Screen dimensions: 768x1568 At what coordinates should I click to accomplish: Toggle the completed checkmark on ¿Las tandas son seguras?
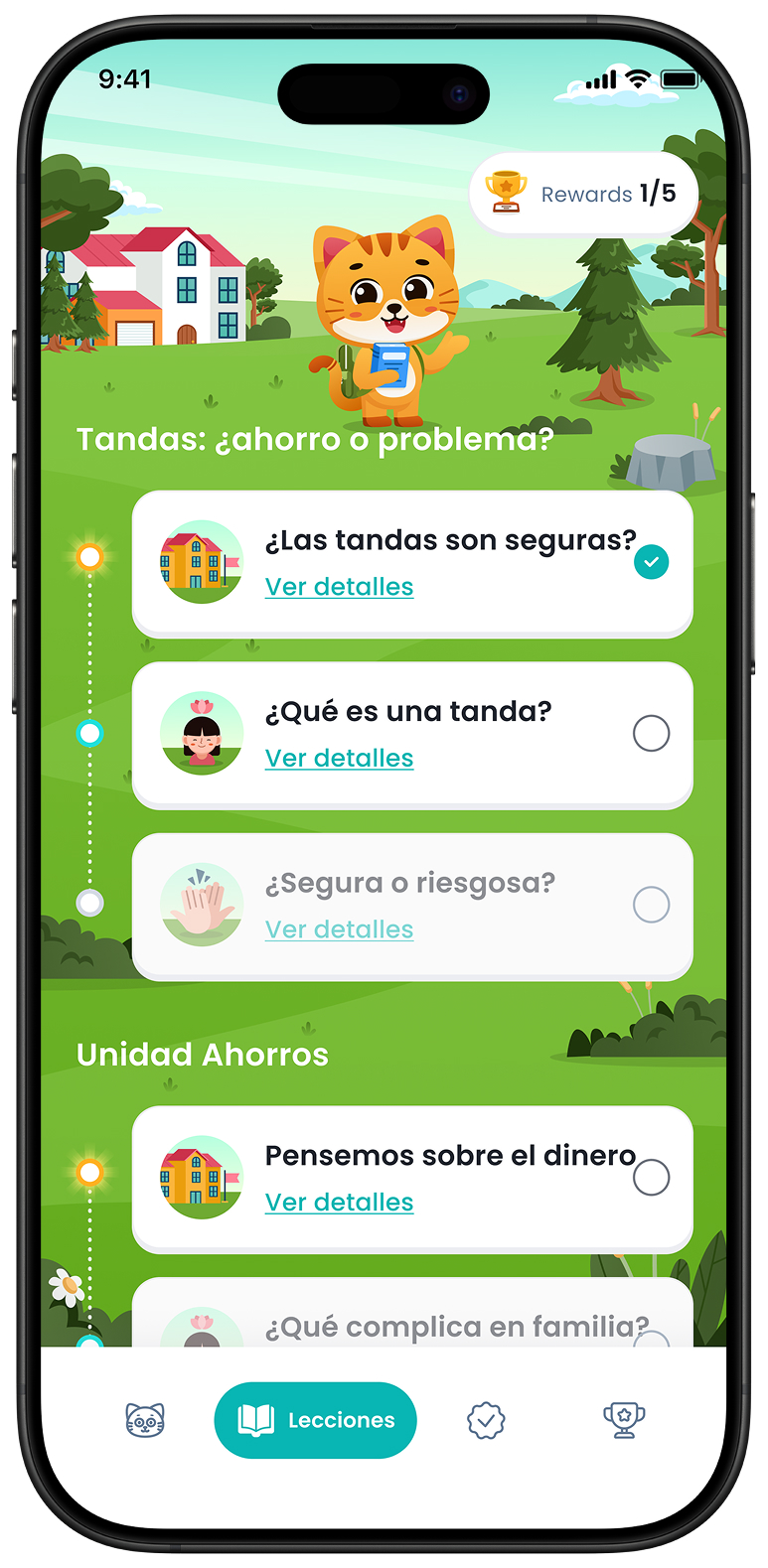point(651,562)
